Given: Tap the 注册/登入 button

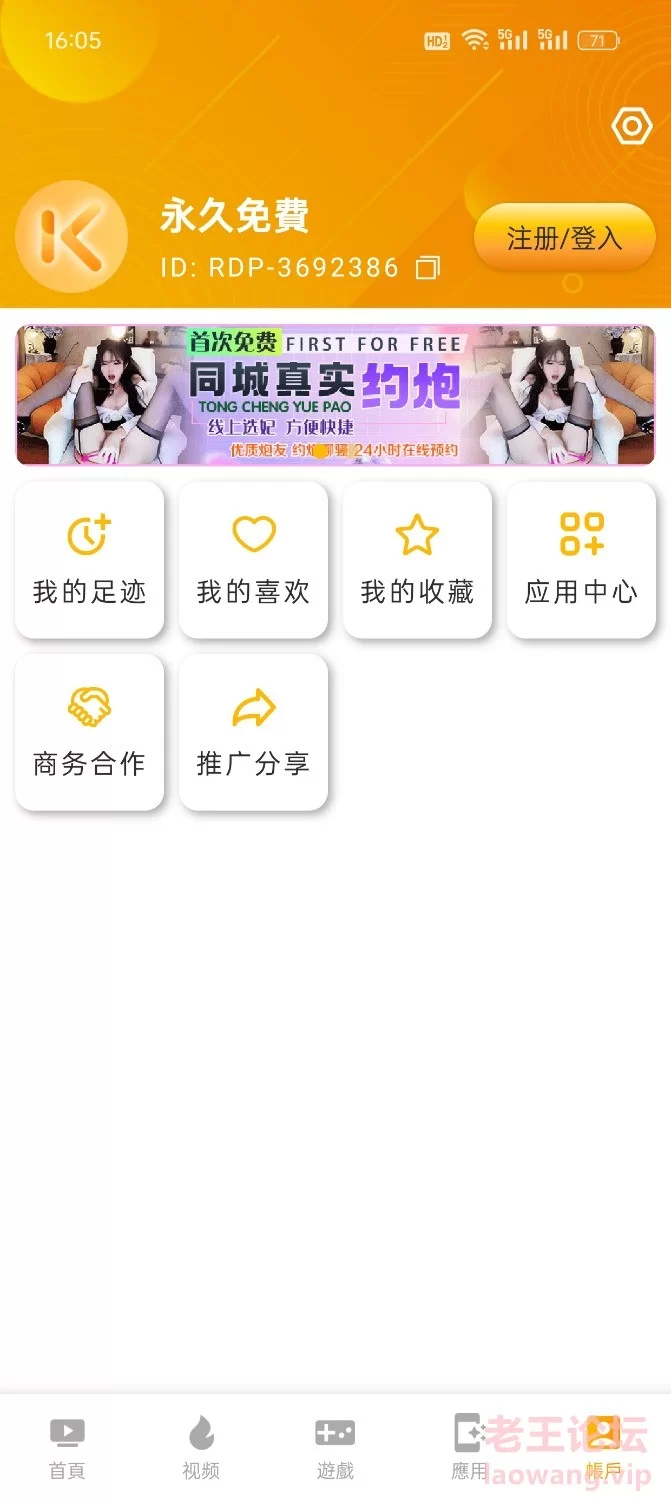Looking at the screenshot, I should (564, 238).
